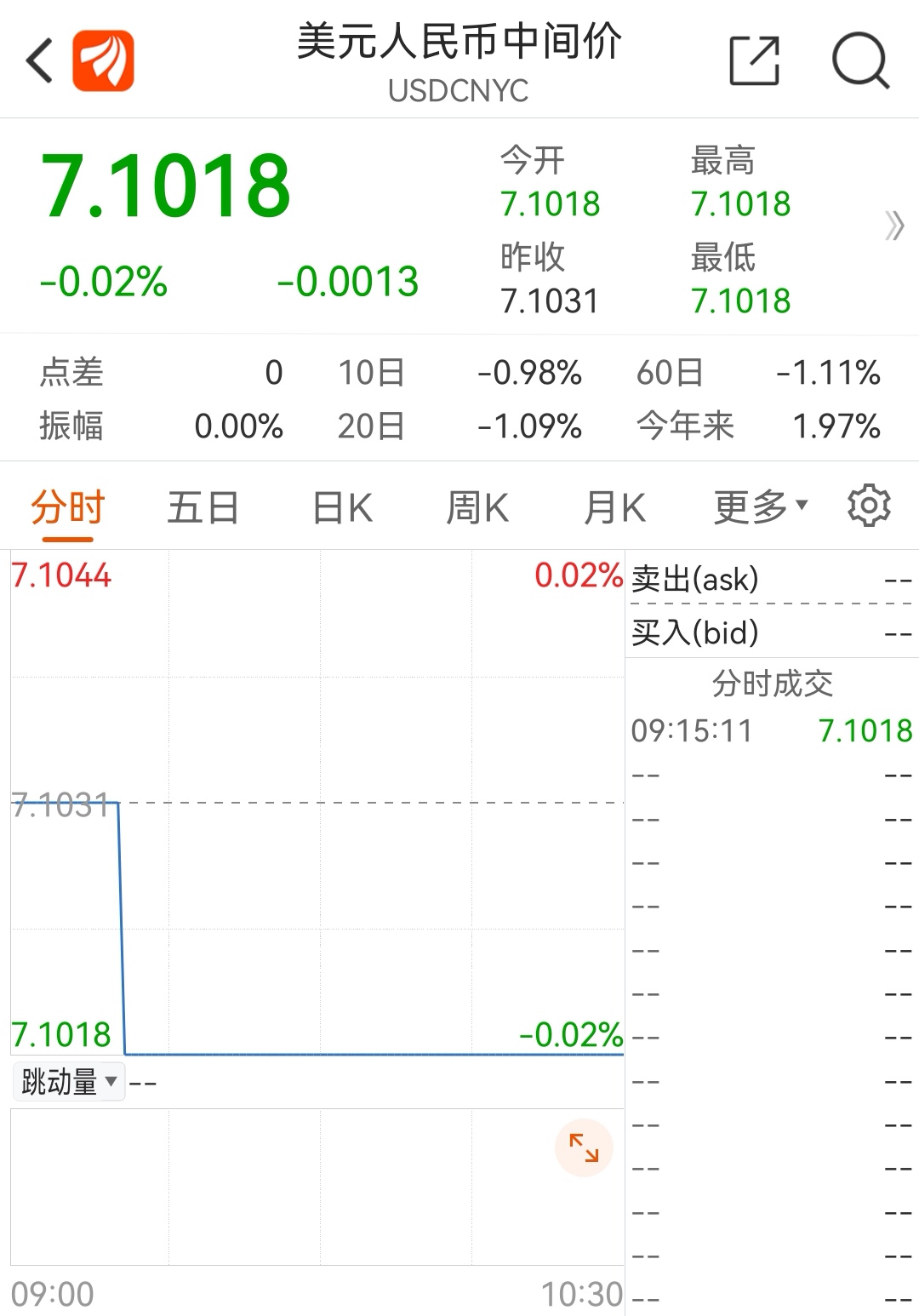Screen dimensions: 919x1316
Task: Open the 跳动量 selector dropdown
Action: click(68, 1081)
